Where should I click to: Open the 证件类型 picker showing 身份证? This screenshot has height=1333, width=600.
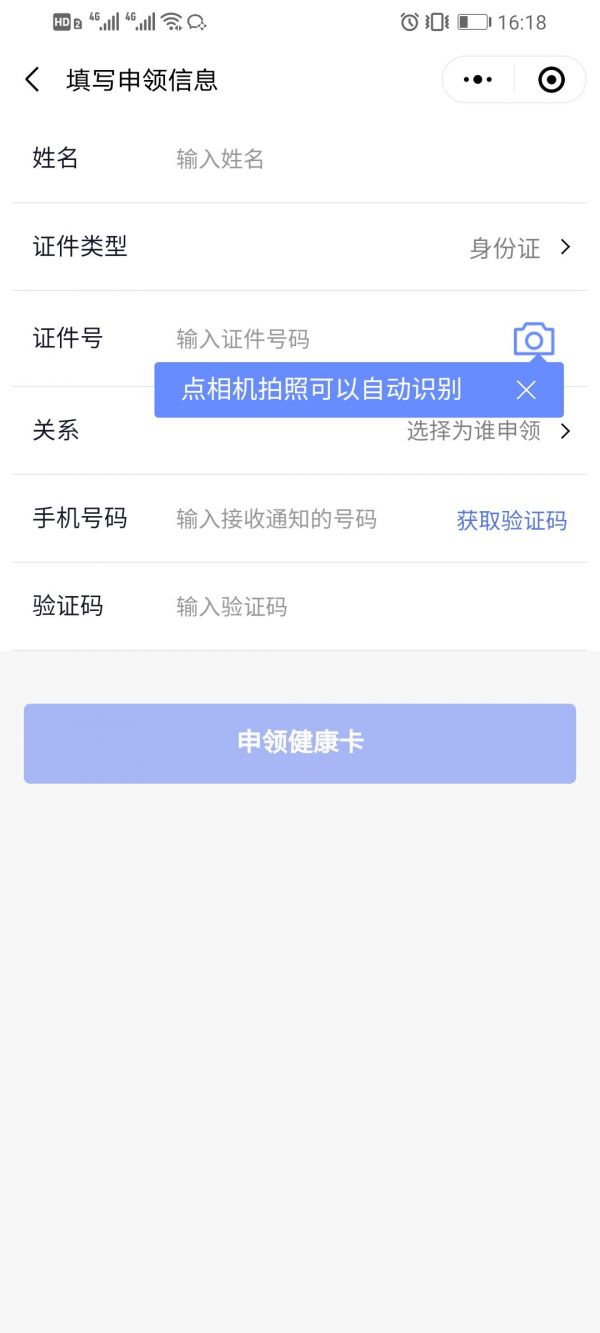tap(300, 247)
